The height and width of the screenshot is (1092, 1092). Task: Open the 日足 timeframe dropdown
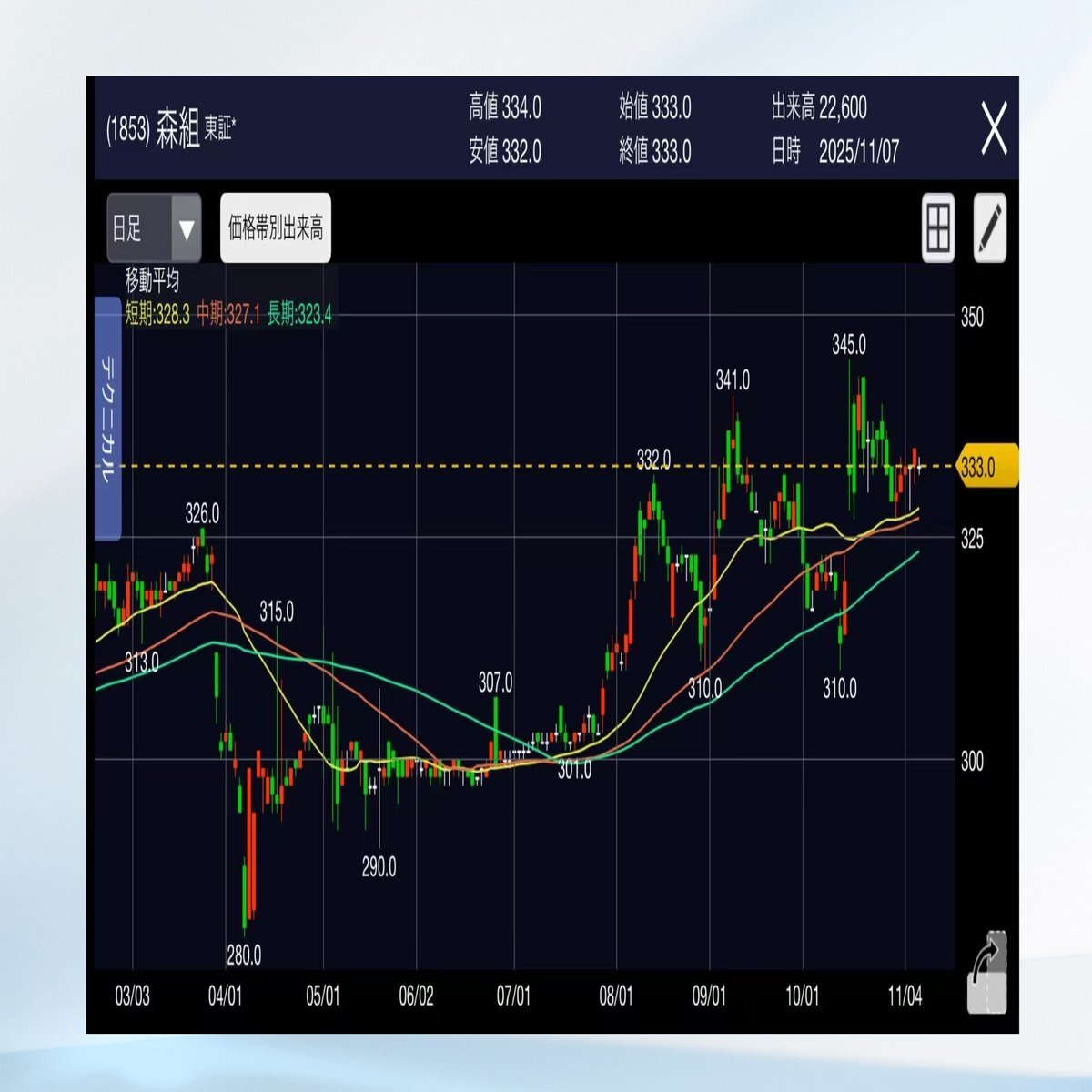(x=154, y=227)
